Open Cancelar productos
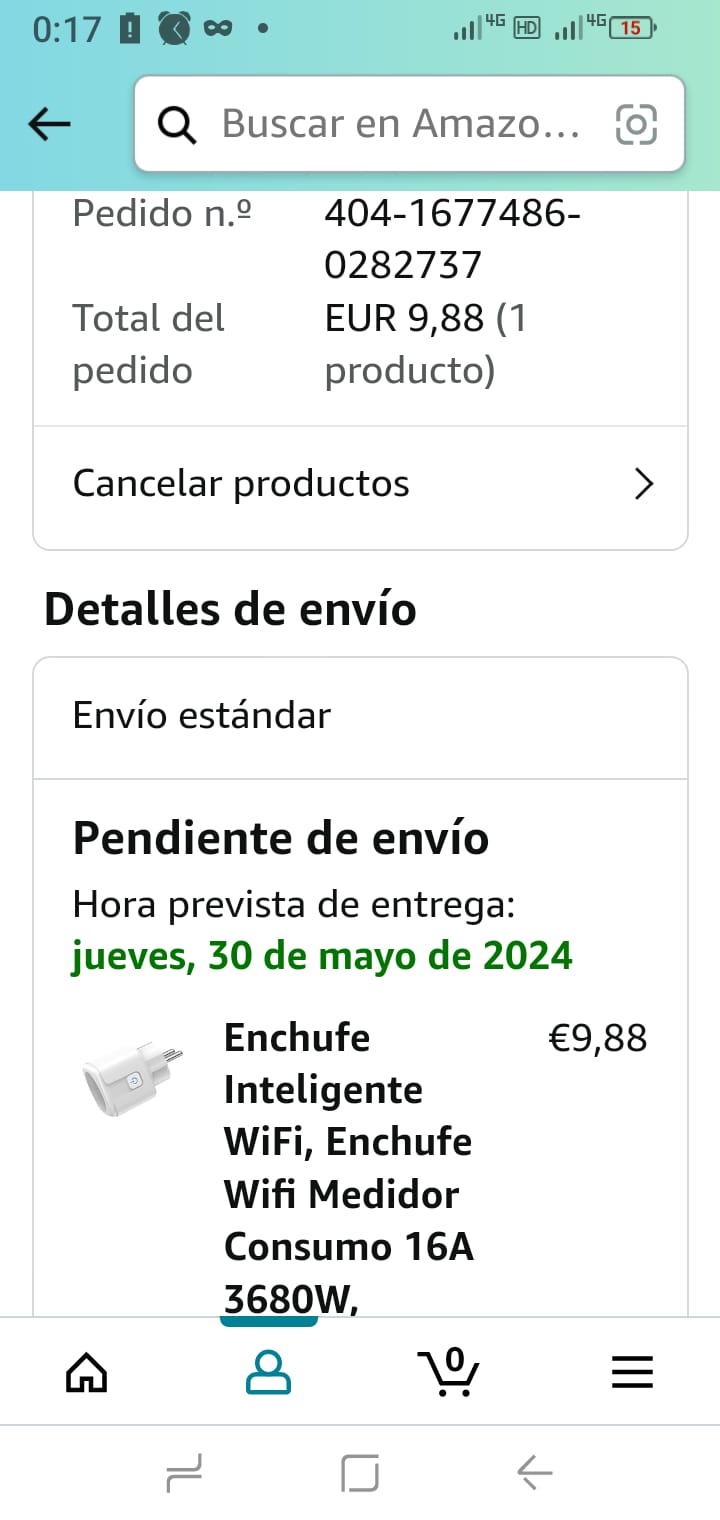The height and width of the screenshot is (1520, 720). [x=360, y=484]
